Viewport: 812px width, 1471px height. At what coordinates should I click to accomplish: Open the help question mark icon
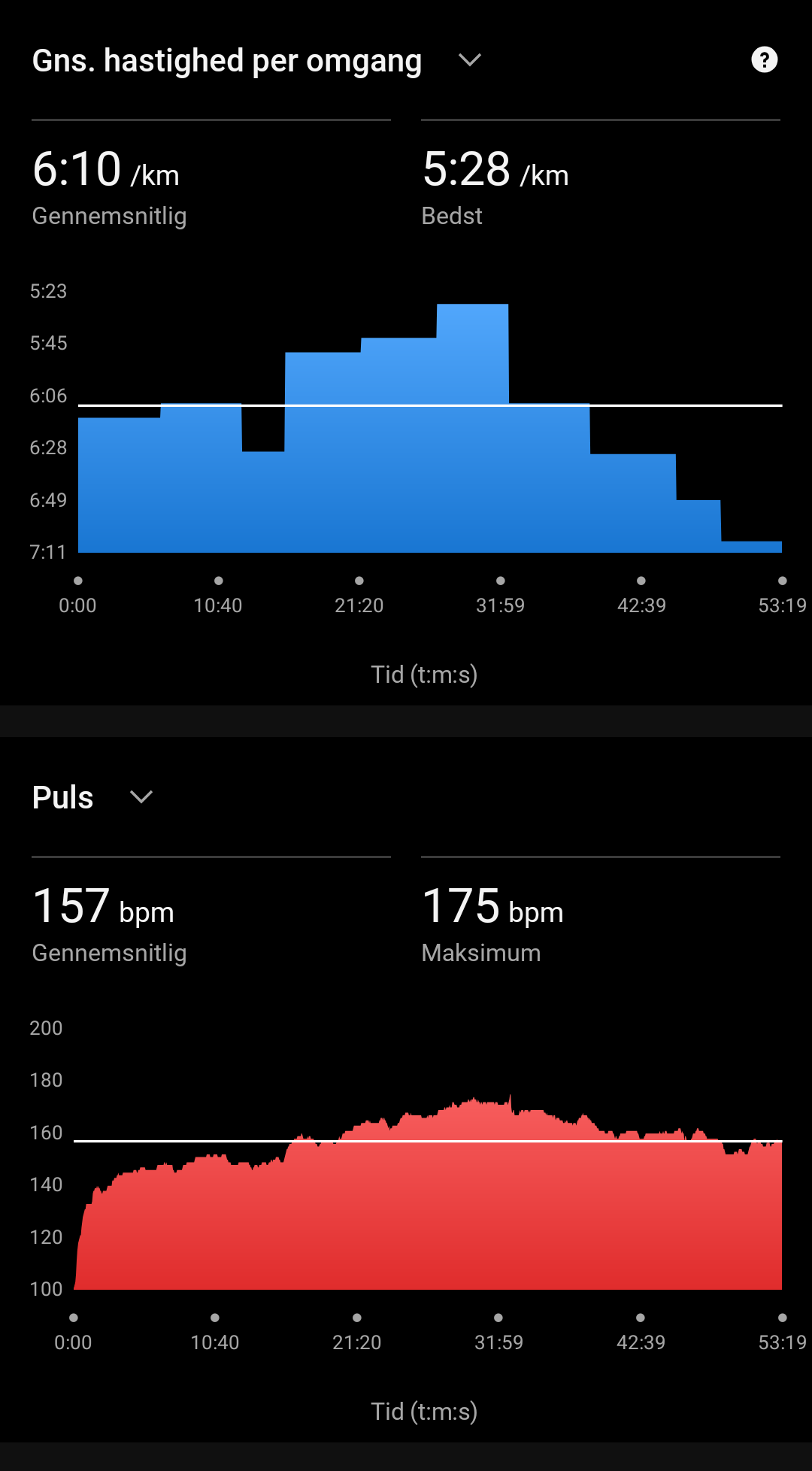point(764,60)
